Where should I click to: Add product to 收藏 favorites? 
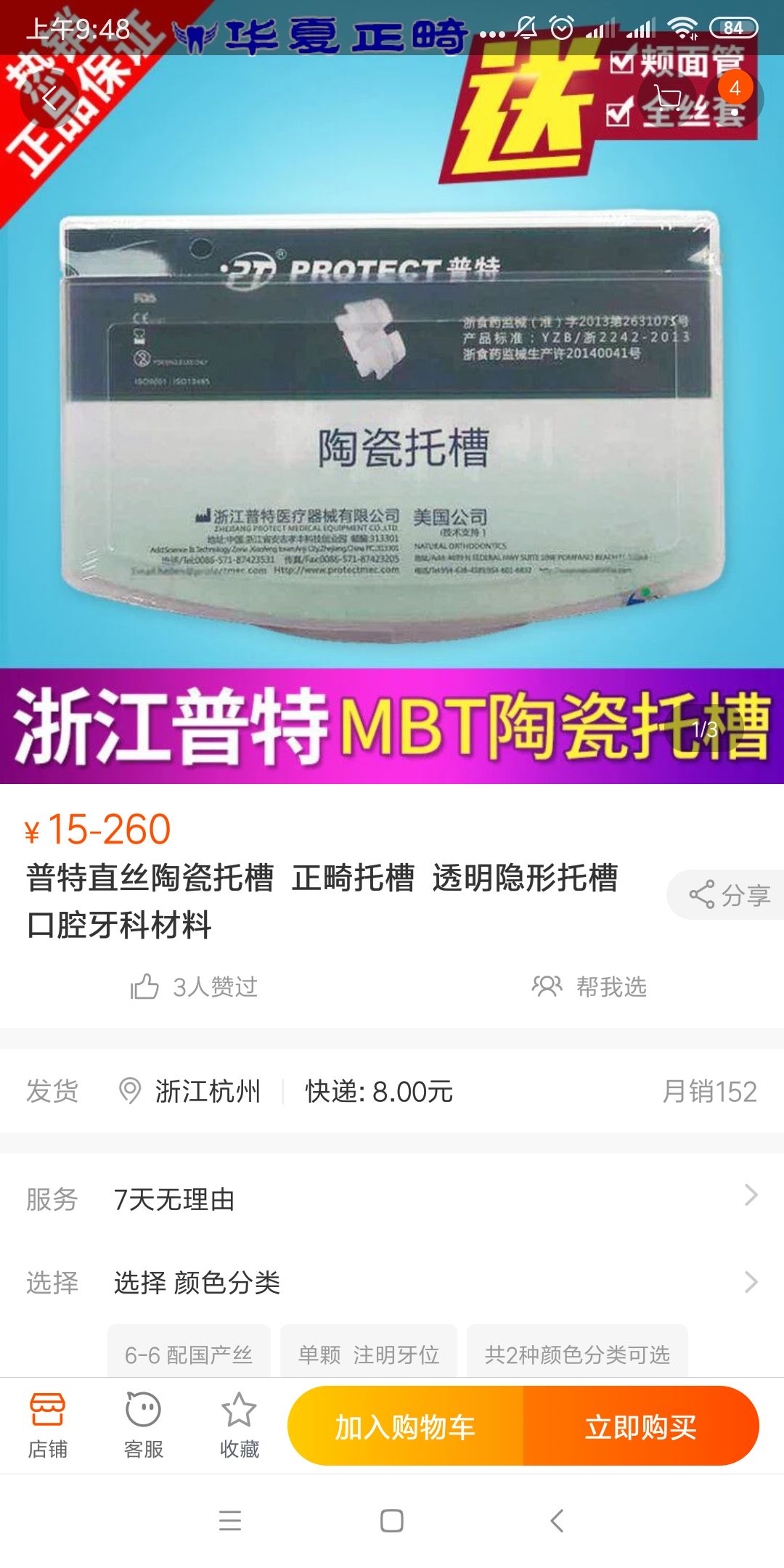(239, 1426)
